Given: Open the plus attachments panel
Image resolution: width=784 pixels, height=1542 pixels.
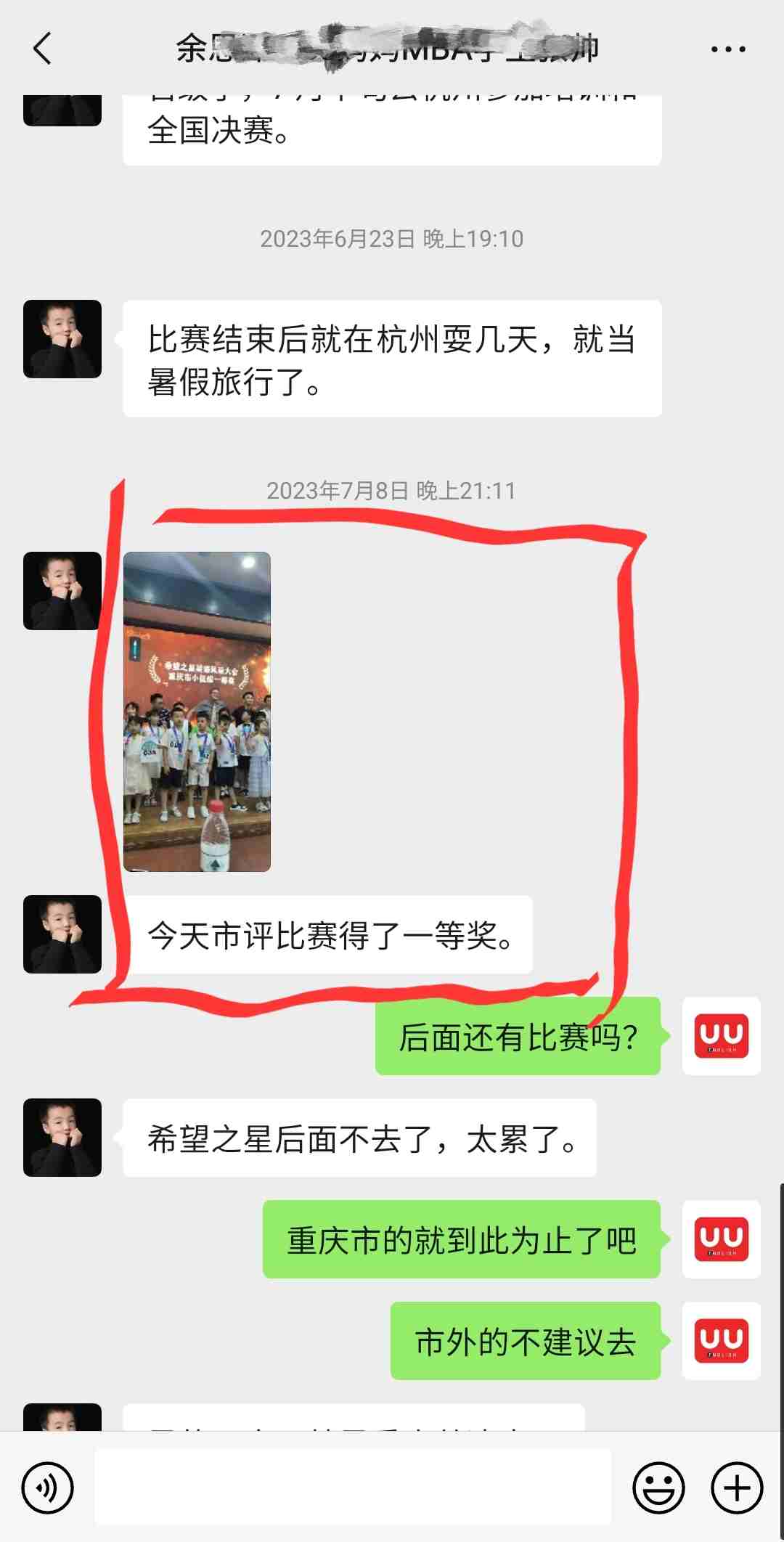Looking at the screenshot, I should (x=737, y=1488).
